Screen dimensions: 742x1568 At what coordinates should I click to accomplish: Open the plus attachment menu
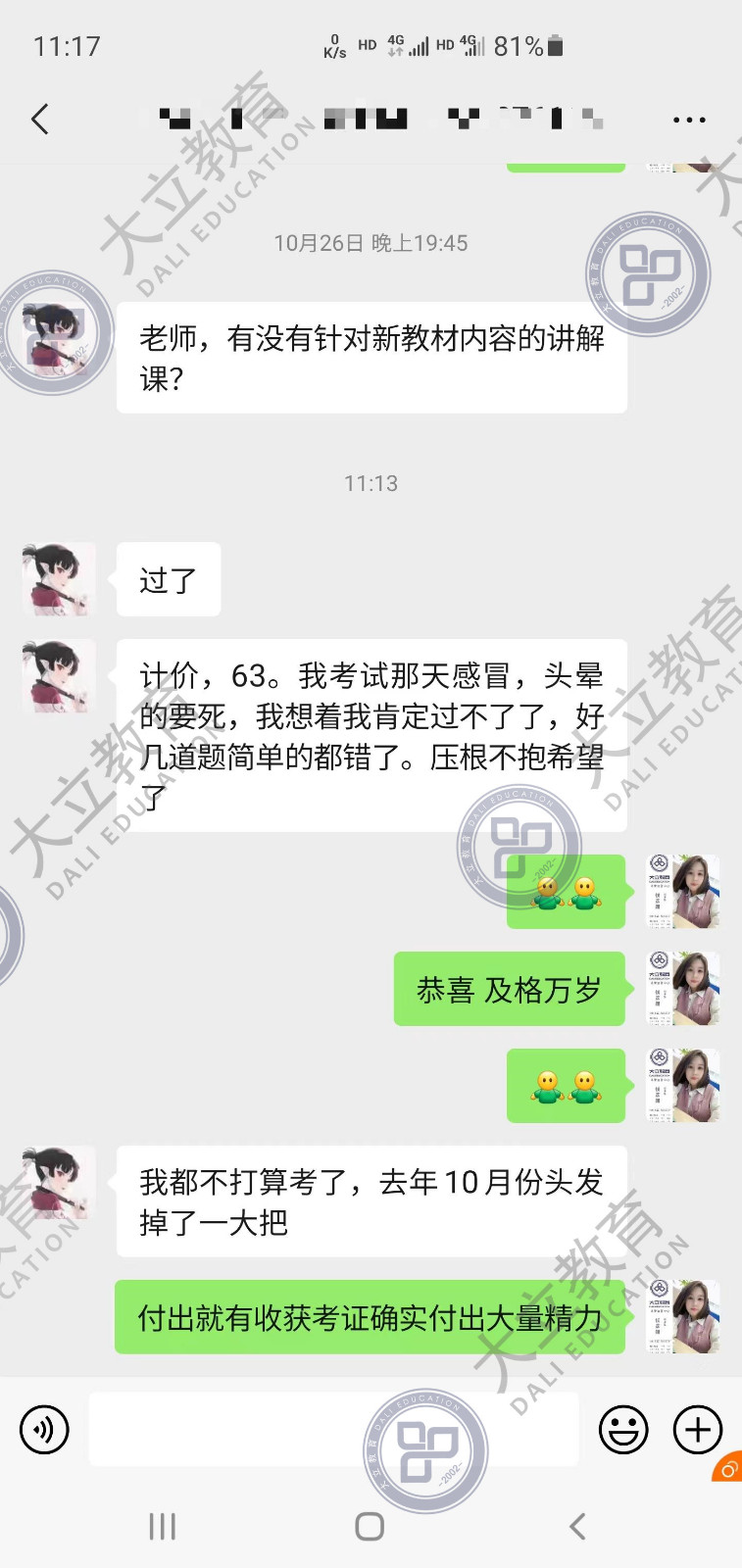[x=698, y=1430]
